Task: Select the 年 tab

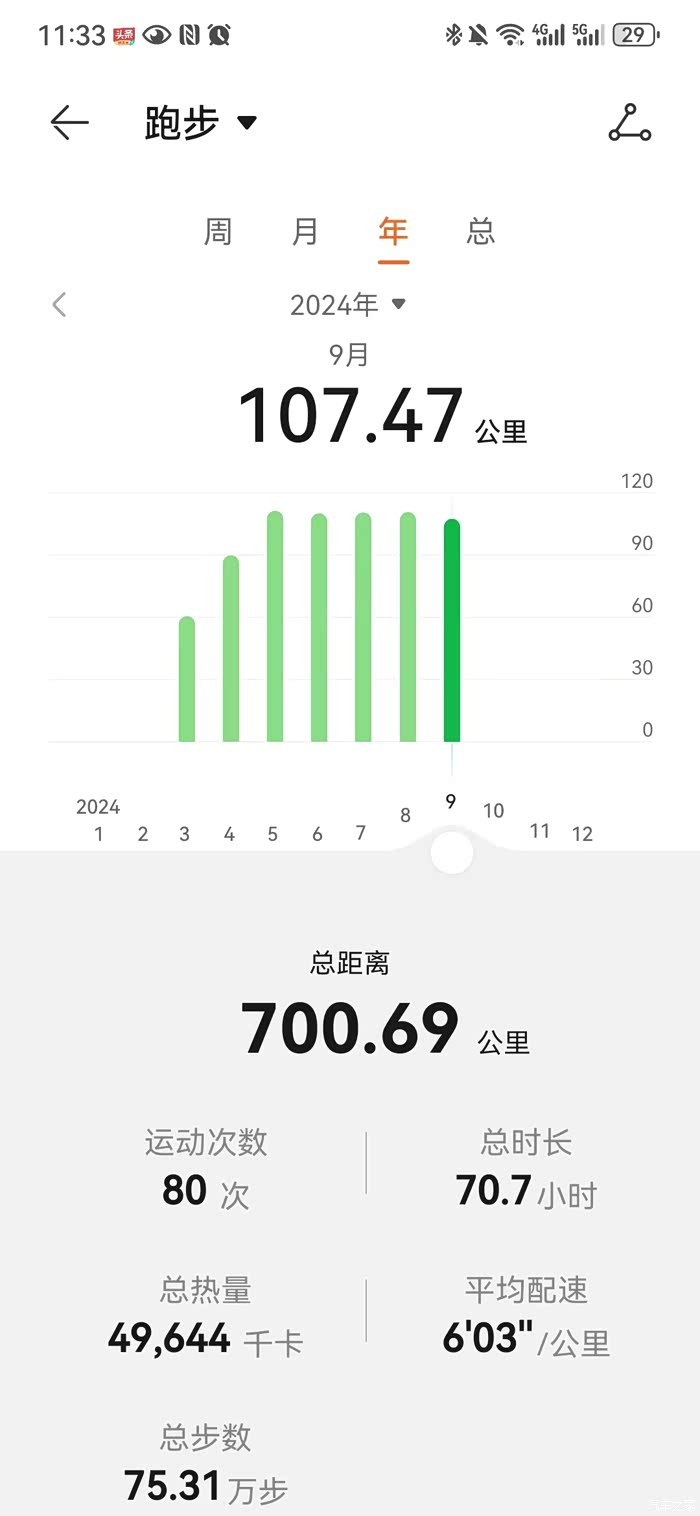Action: (393, 232)
